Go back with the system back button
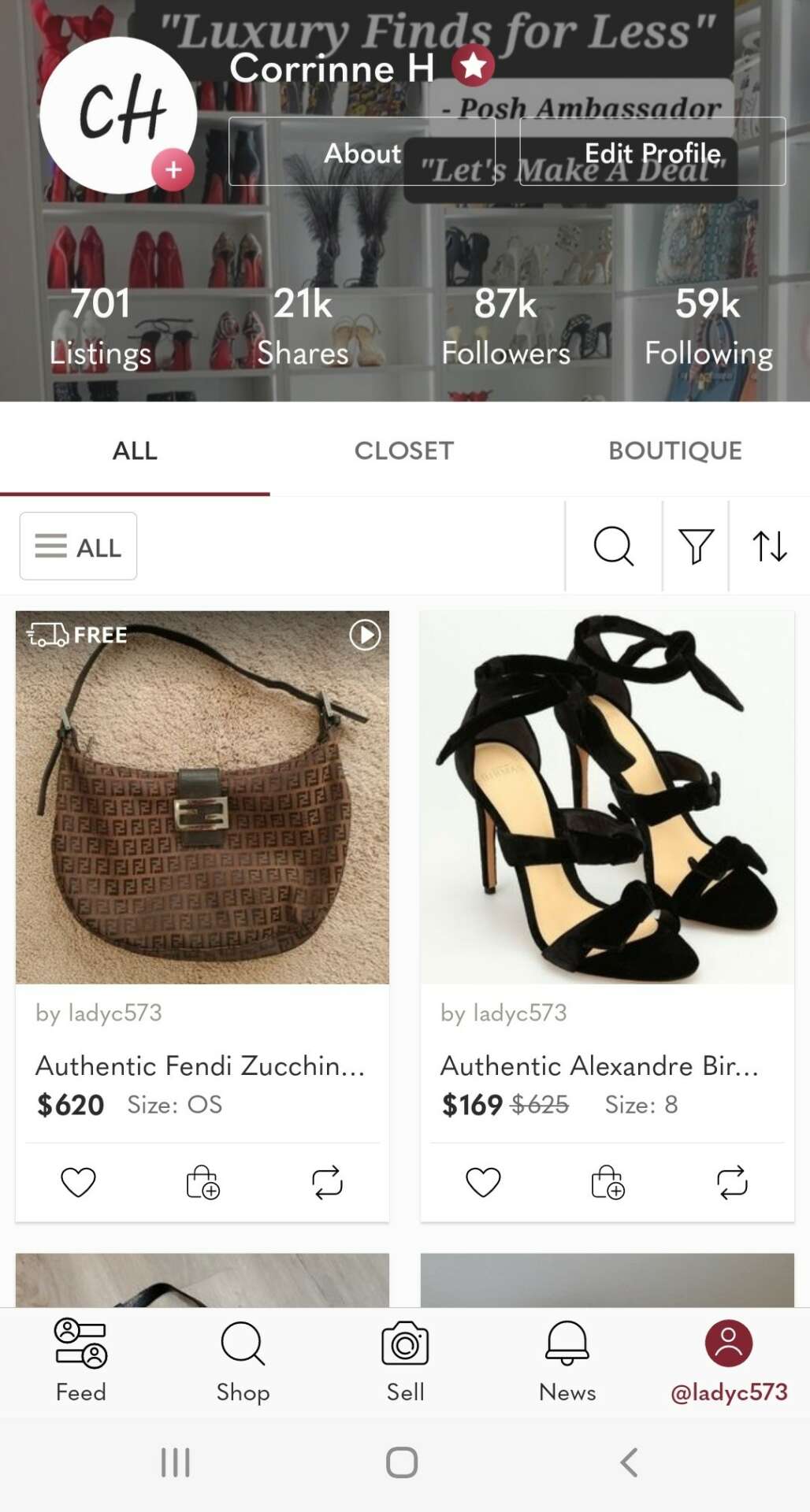Viewport: 810px width, 1512px height. (629, 1462)
